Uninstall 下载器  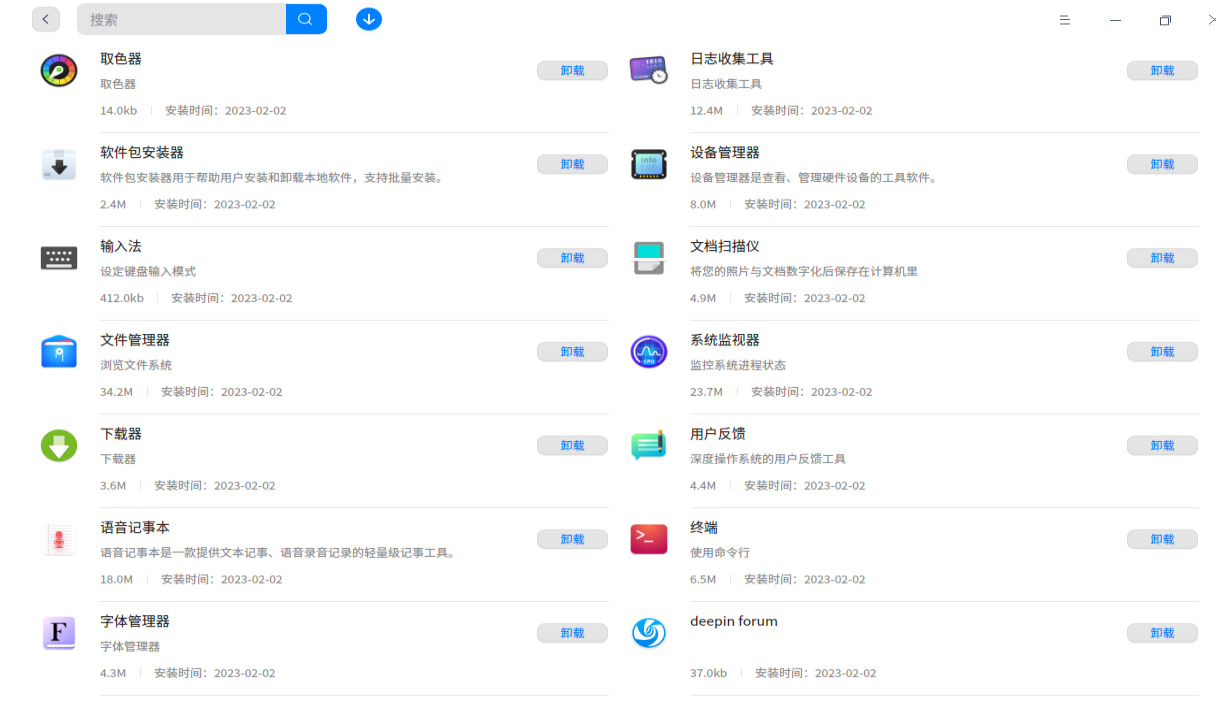[x=572, y=446]
